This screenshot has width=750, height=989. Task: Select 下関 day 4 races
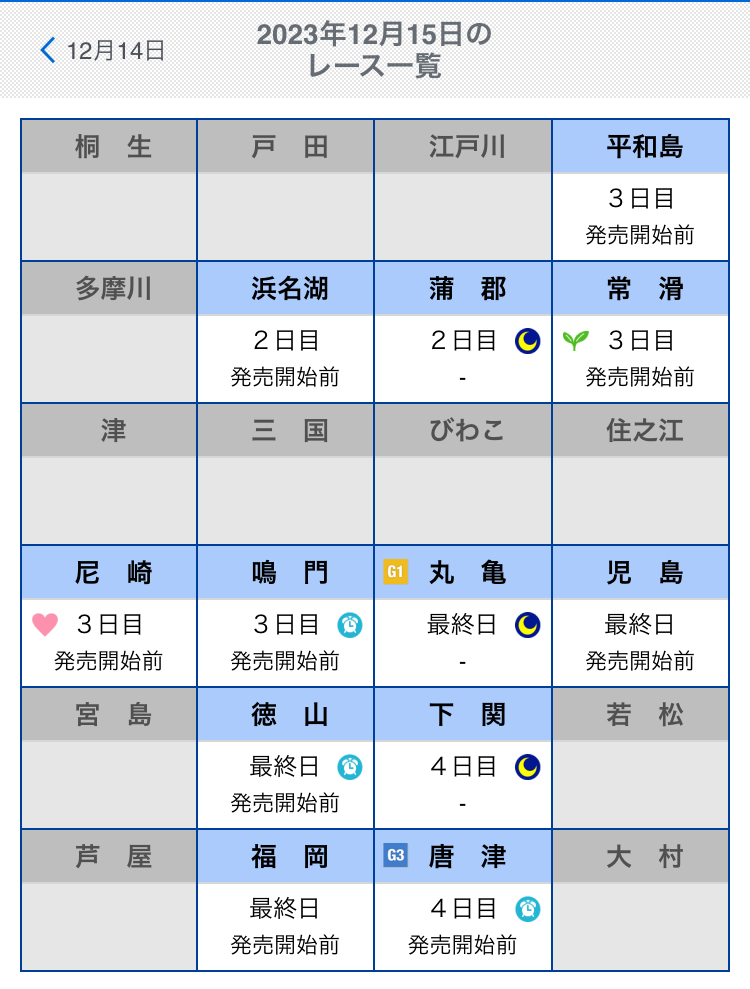click(463, 759)
